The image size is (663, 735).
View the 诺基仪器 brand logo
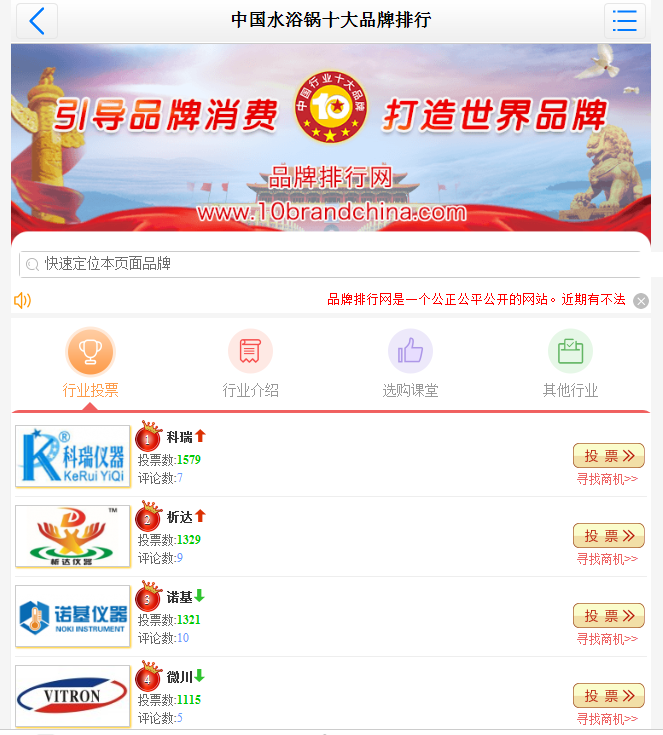[73, 616]
